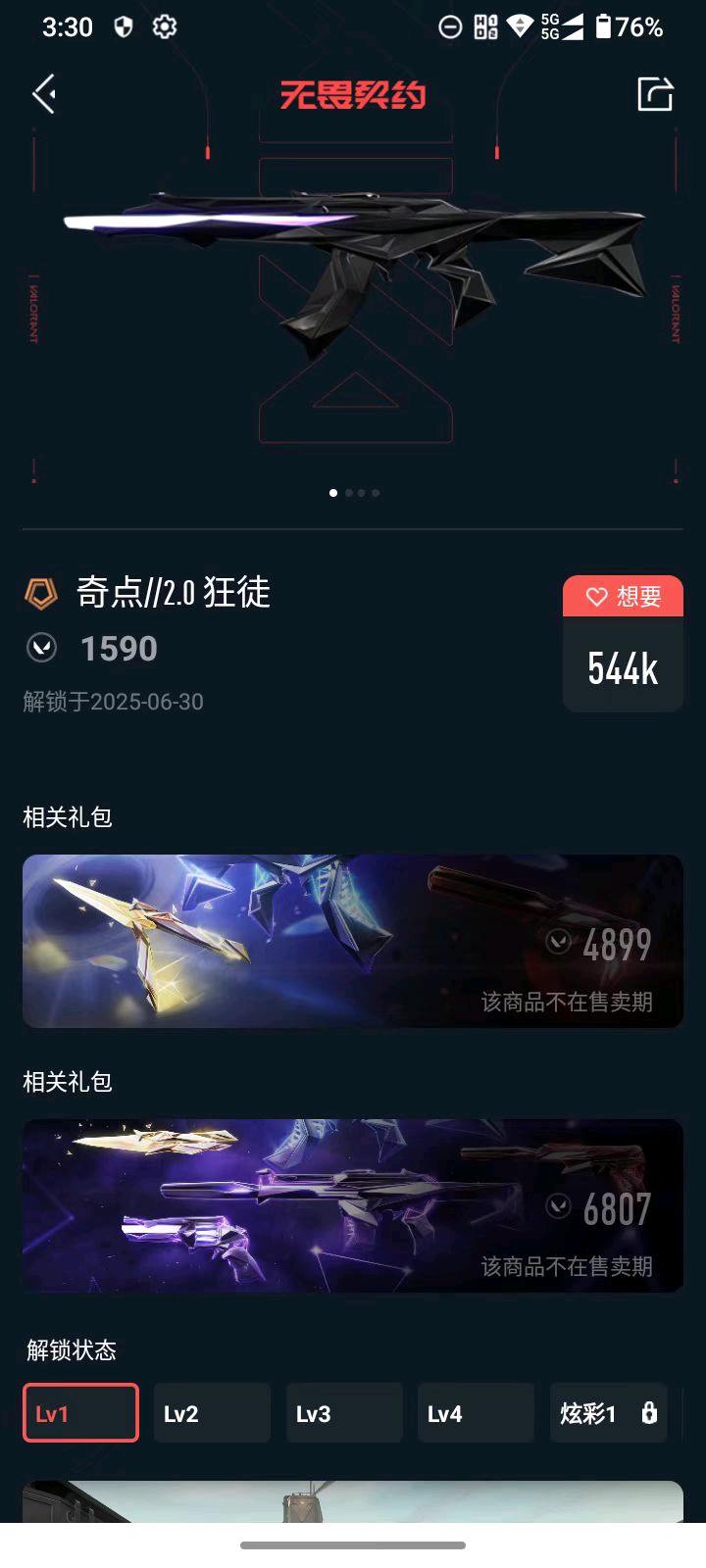Screen dimensions: 706x1568
Task: Switch to the Lv4 unlock level
Action: click(x=476, y=1413)
